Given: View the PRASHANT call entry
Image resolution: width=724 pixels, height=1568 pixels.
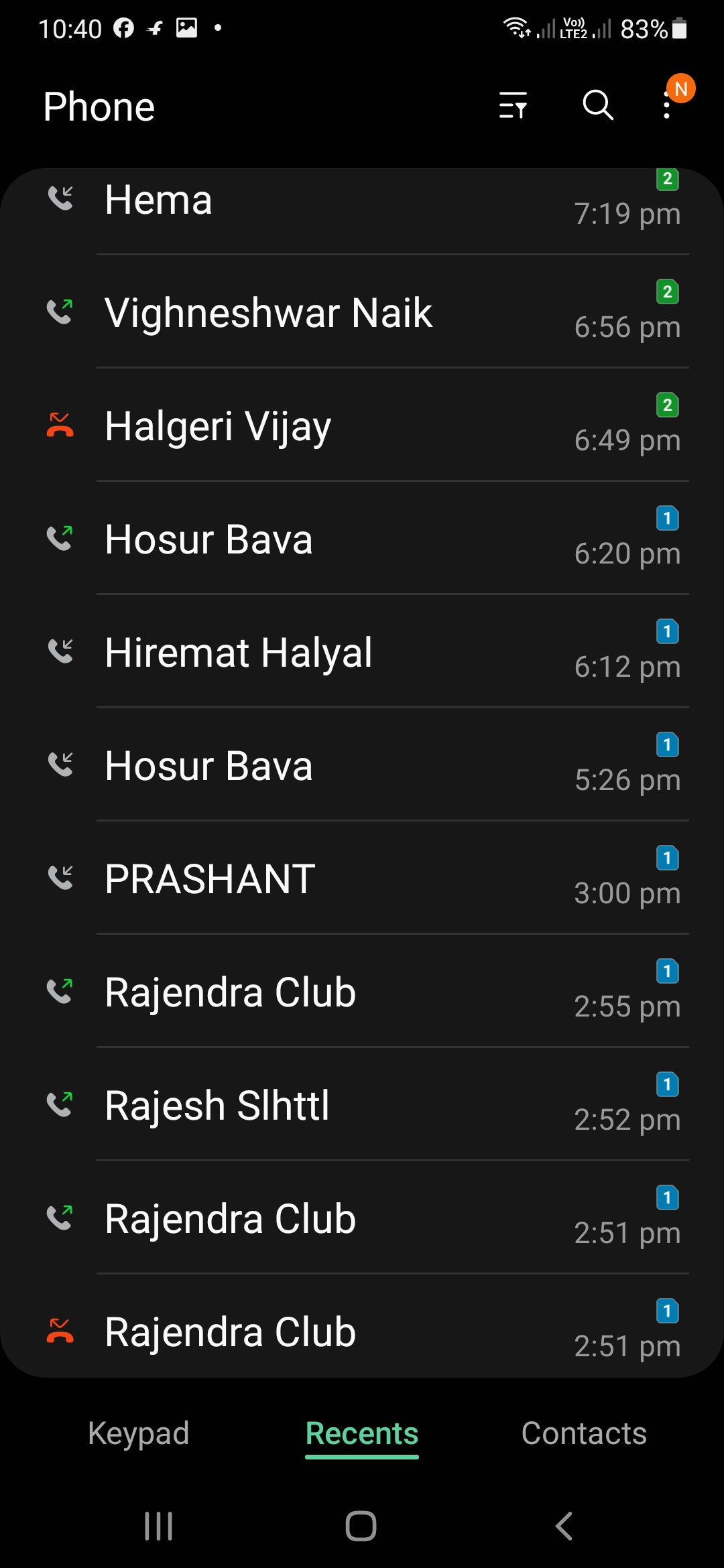Looking at the screenshot, I should pos(362,879).
